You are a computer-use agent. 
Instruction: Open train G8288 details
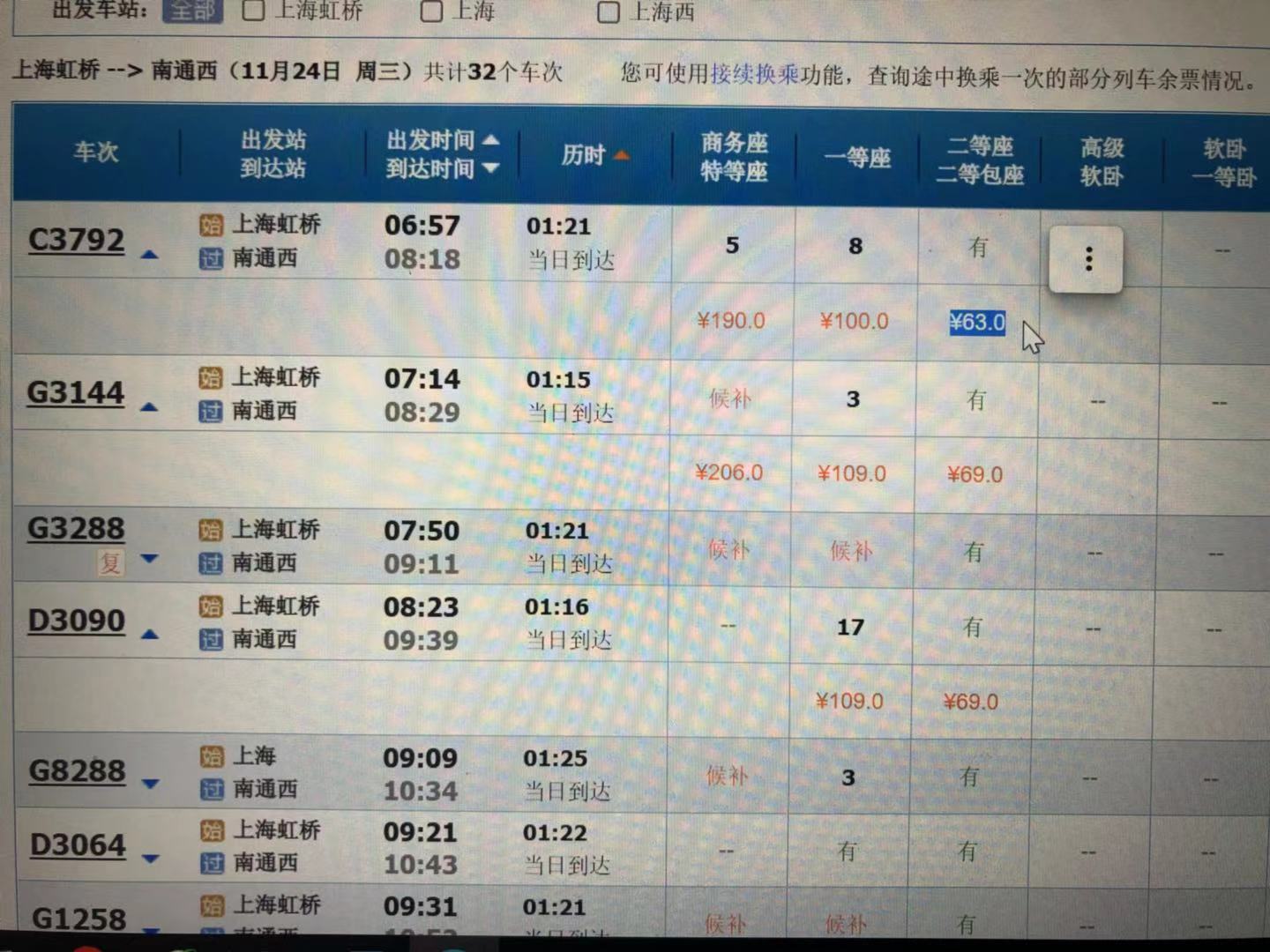77,771
